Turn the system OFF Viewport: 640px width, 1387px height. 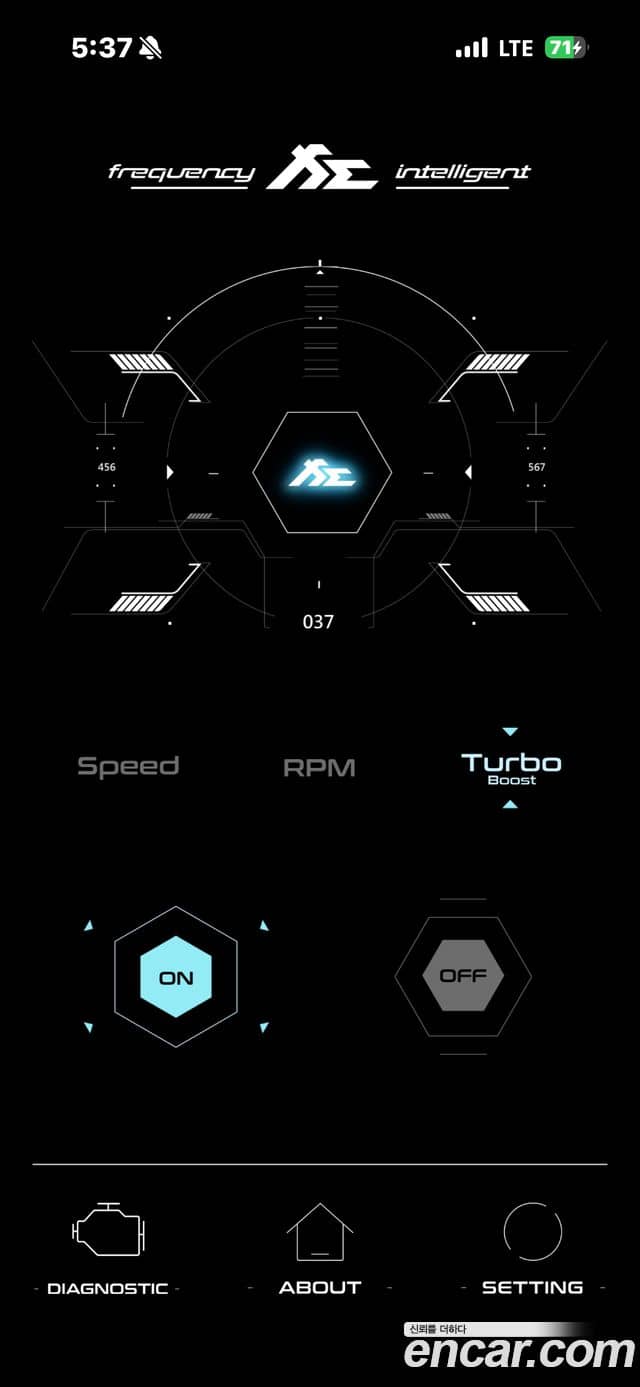coord(463,975)
